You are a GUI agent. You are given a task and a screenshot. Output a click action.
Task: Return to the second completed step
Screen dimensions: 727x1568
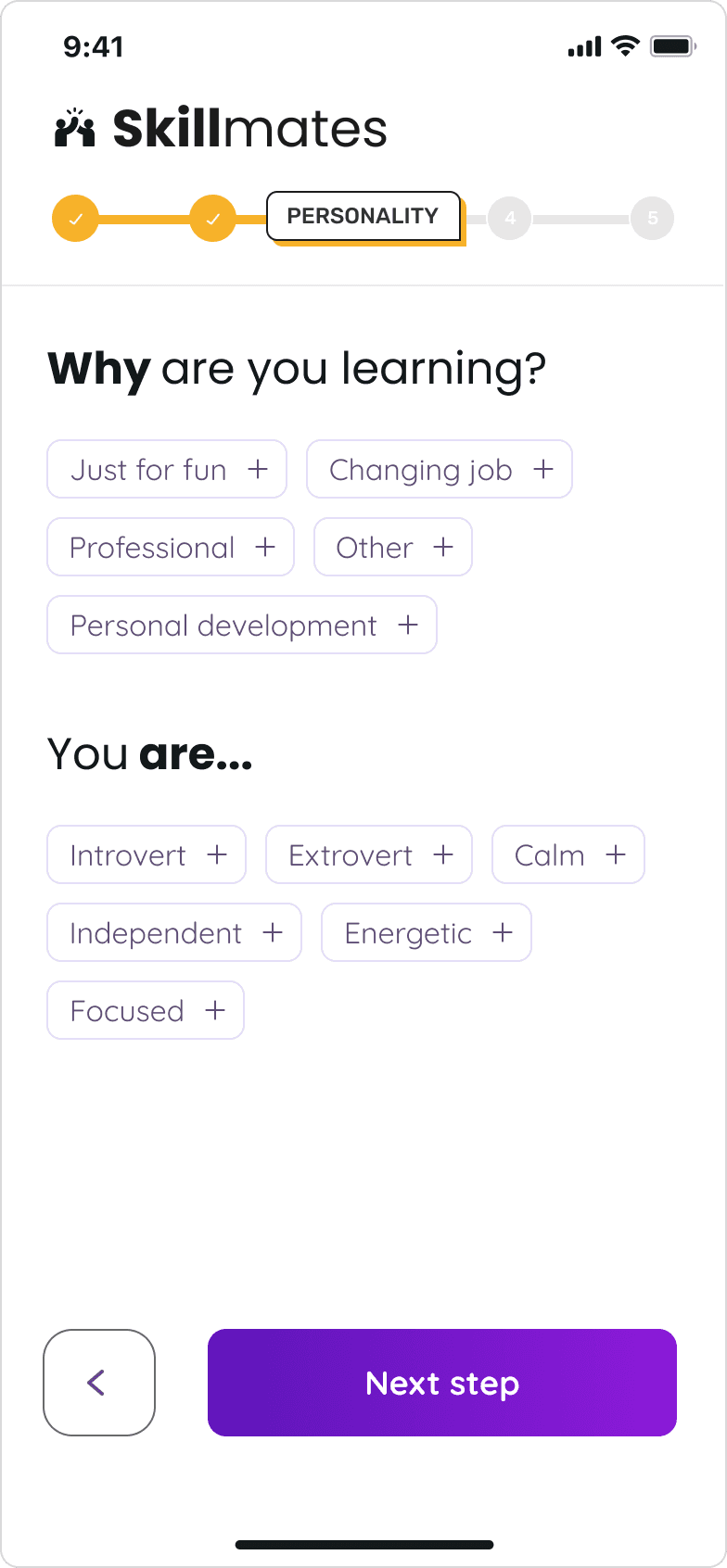tap(212, 219)
